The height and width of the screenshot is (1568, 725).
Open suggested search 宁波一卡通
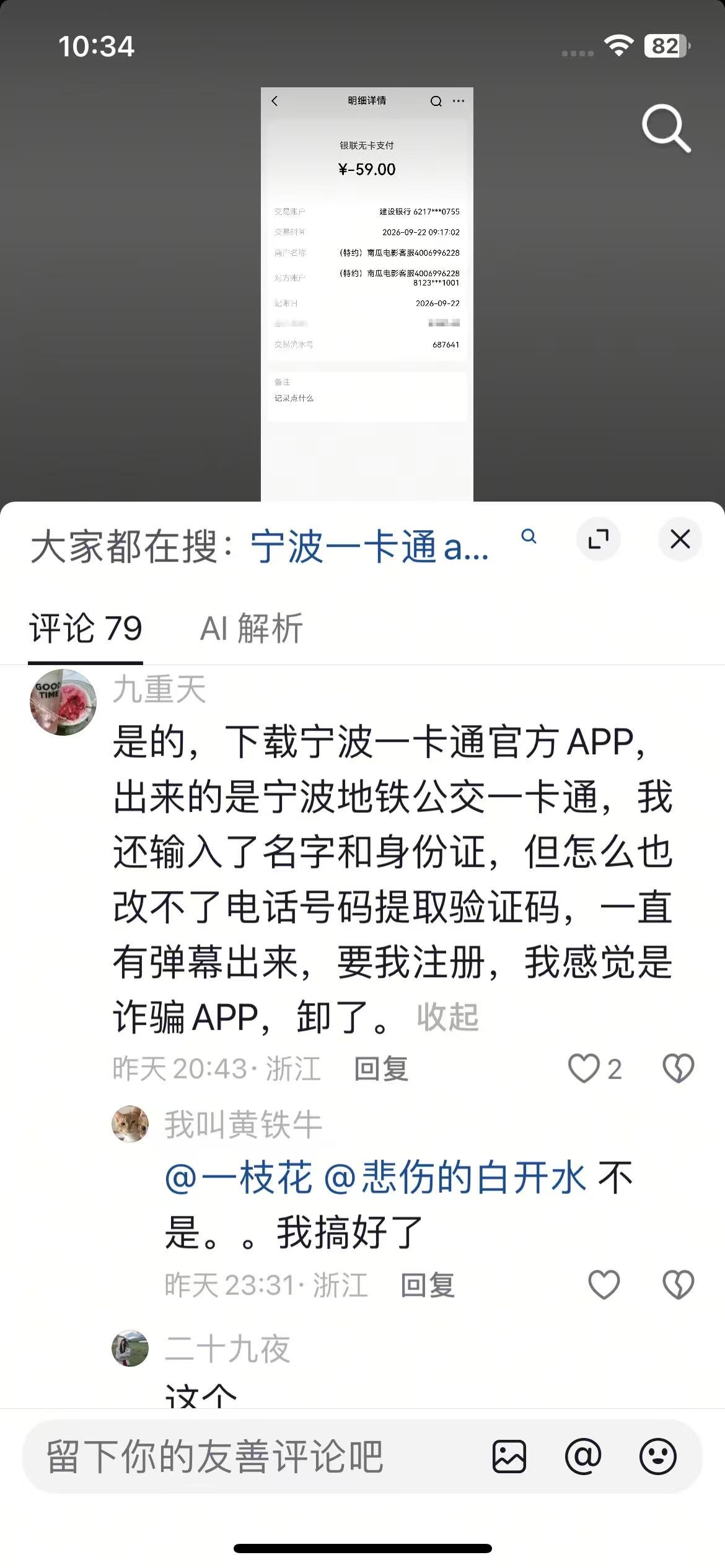369,547
